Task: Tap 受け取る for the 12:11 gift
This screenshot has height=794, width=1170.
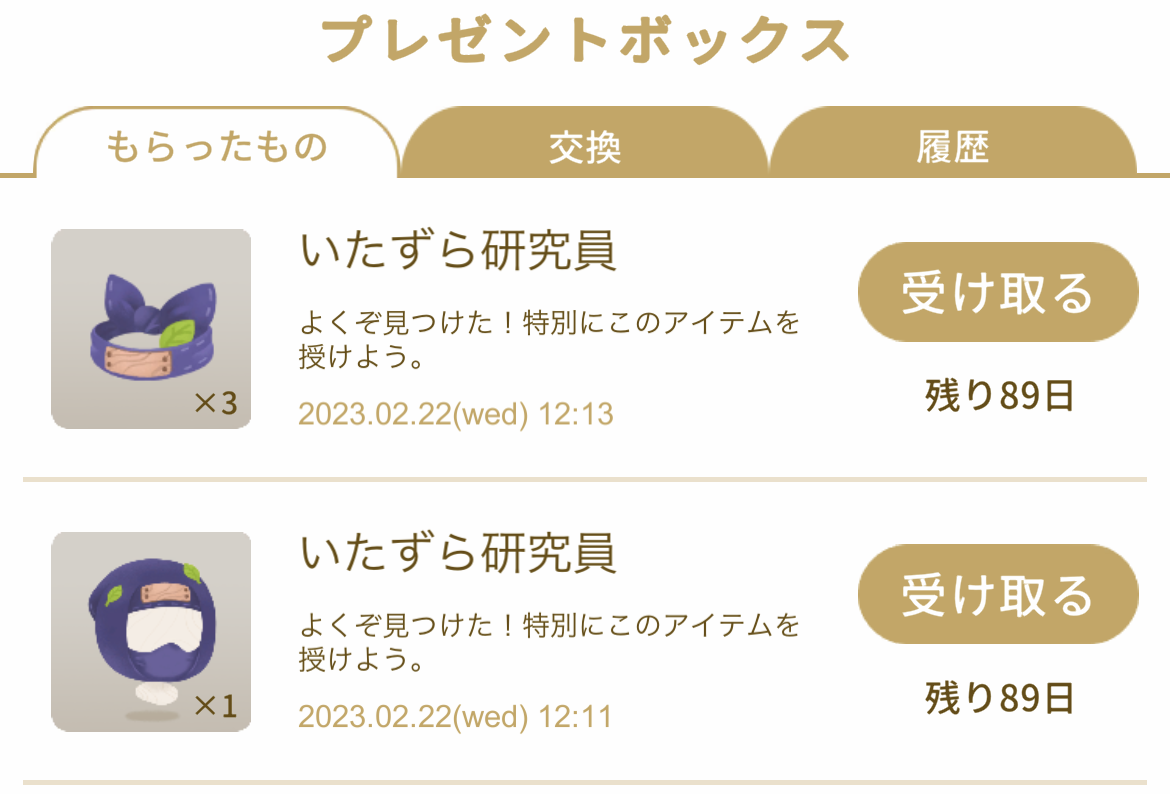Action: coord(997,594)
